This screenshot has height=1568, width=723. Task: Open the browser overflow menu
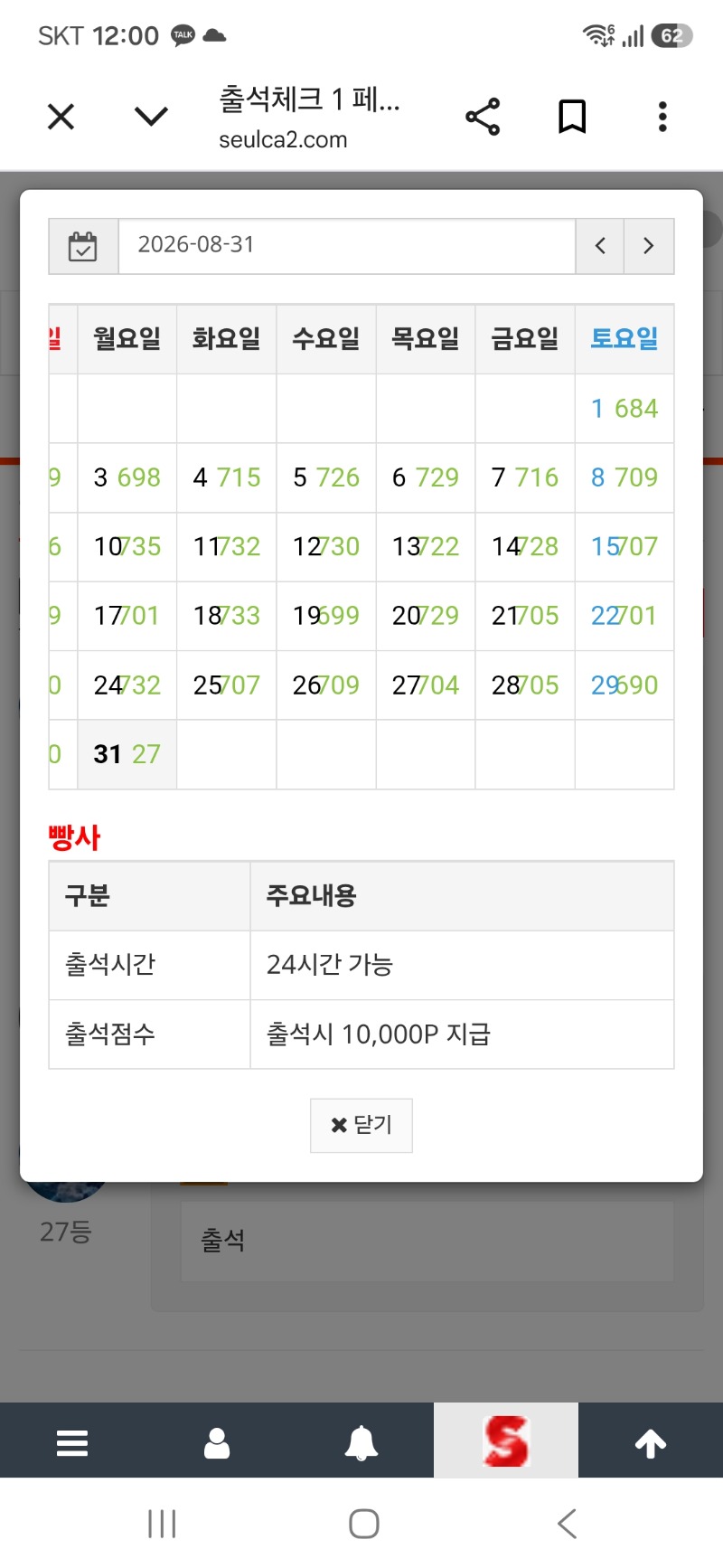pyautogui.click(x=662, y=117)
